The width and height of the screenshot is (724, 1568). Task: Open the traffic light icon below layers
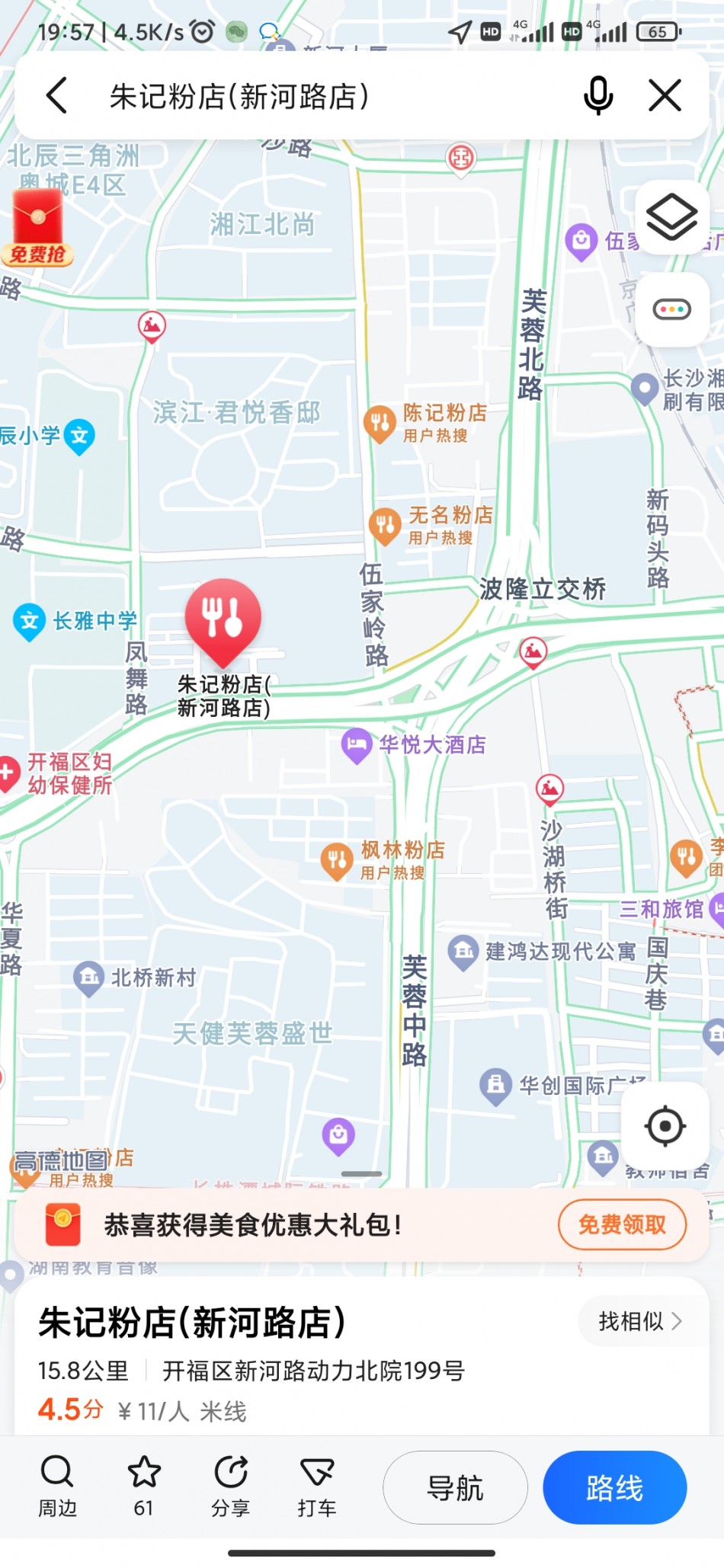click(x=671, y=309)
